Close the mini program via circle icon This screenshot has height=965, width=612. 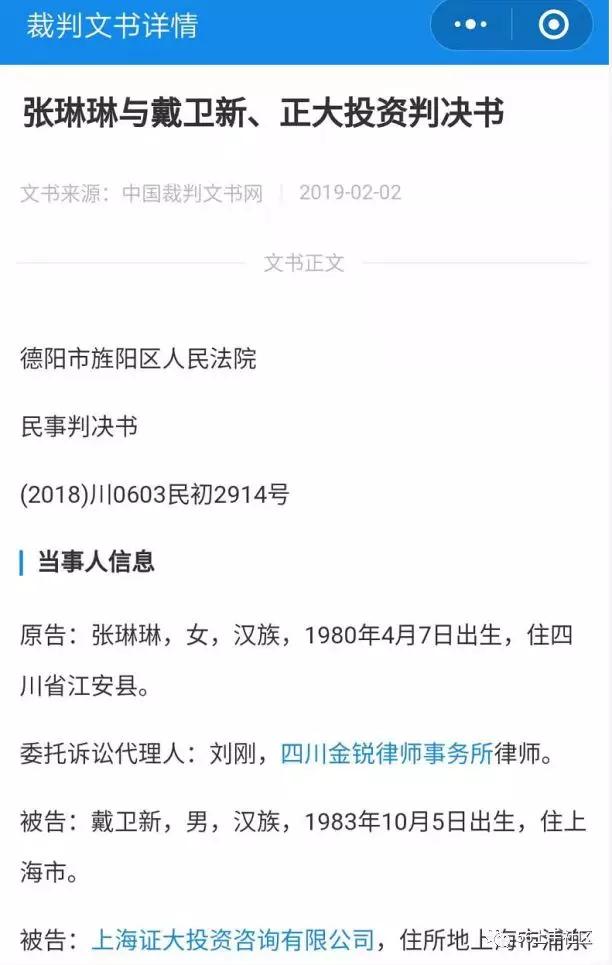coord(552,25)
